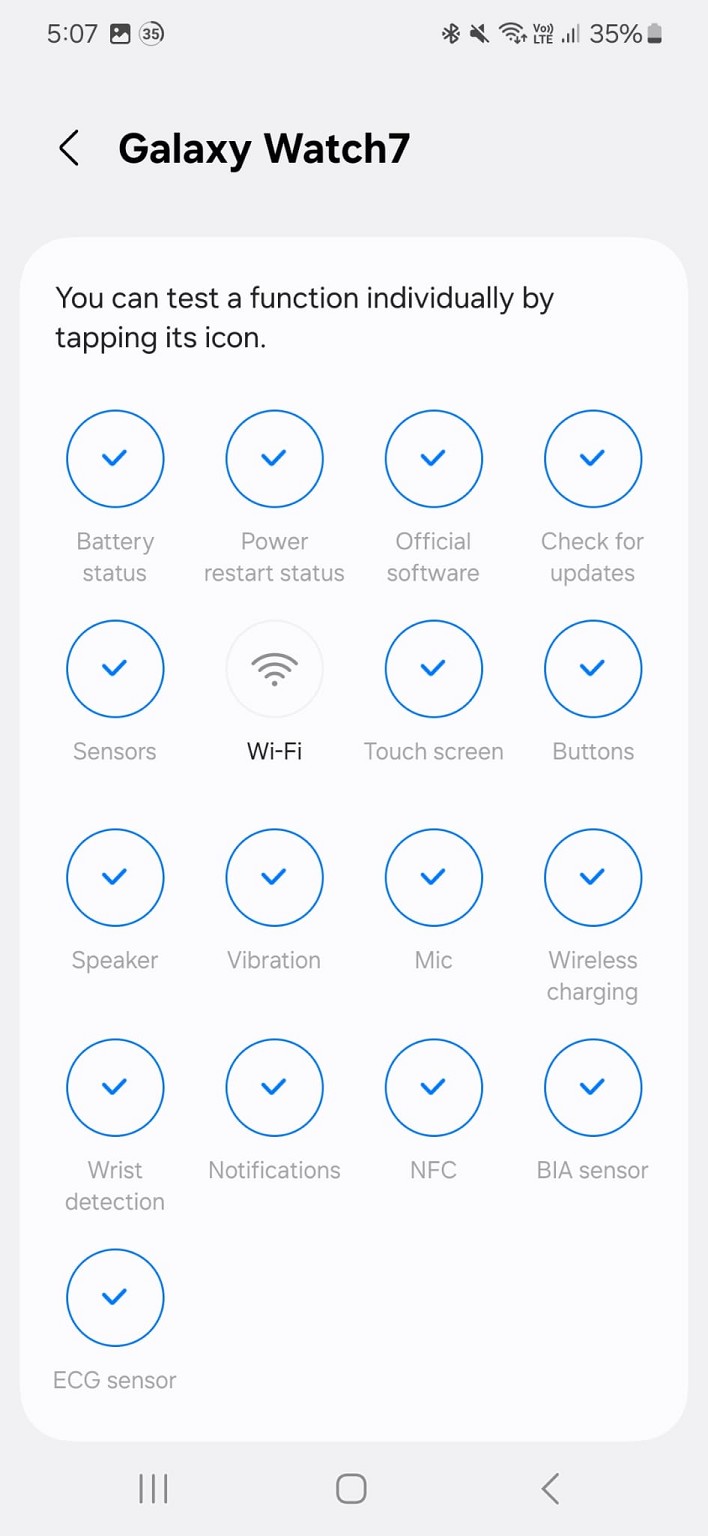Screen dimensions: 708x1536
Task: Tap the Check for updates icon
Action: 593,458
